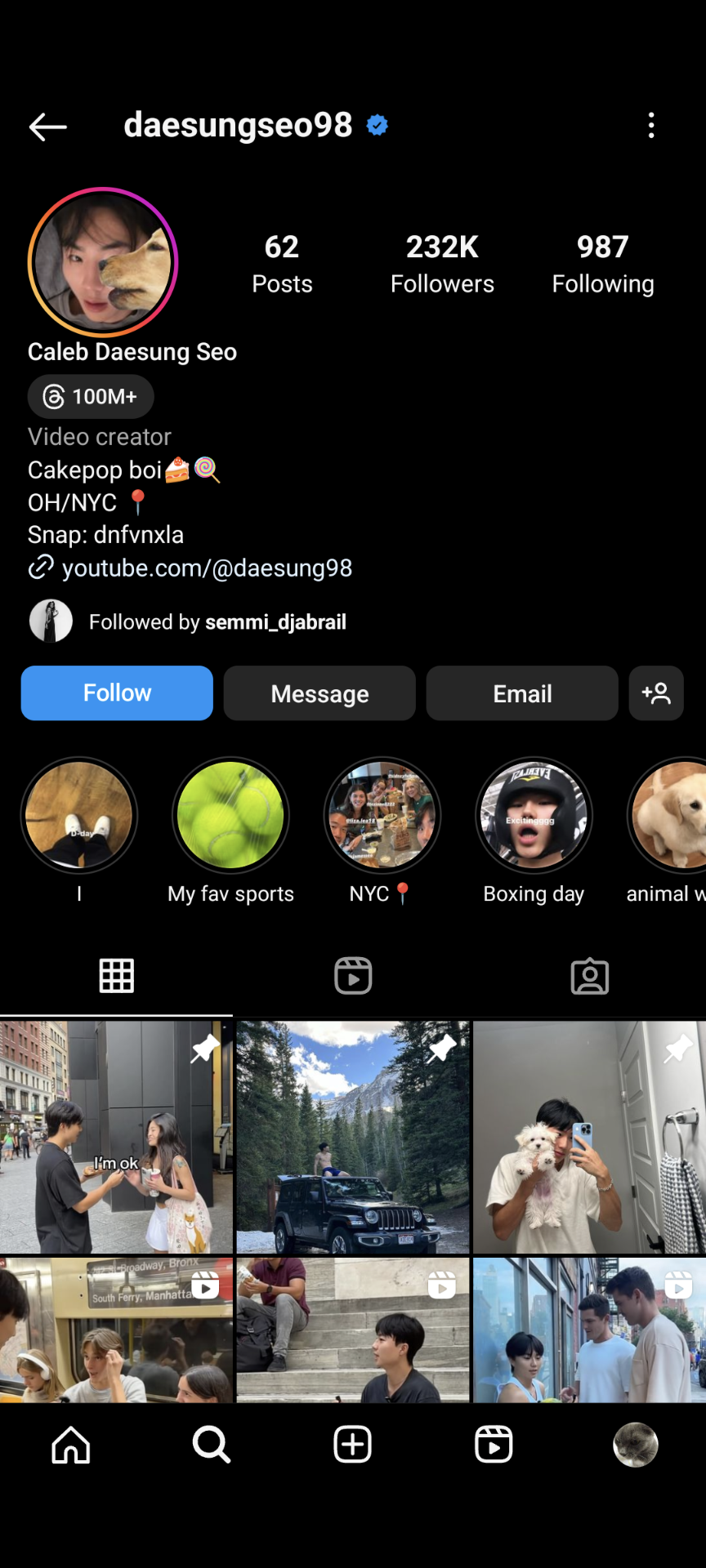706x1568 pixels.
Task: Create a new post with plus icon
Action: point(353,1445)
